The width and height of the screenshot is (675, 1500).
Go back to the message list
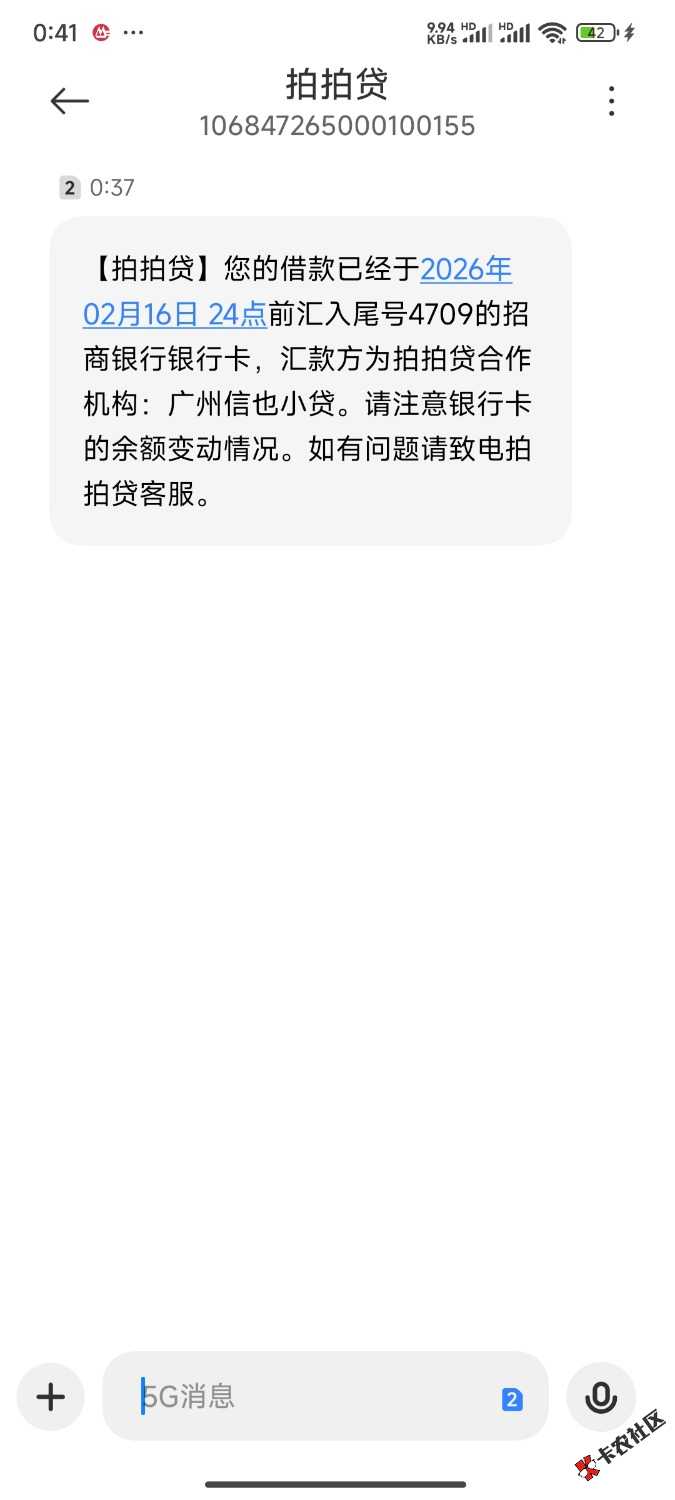pyautogui.click(x=70, y=101)
